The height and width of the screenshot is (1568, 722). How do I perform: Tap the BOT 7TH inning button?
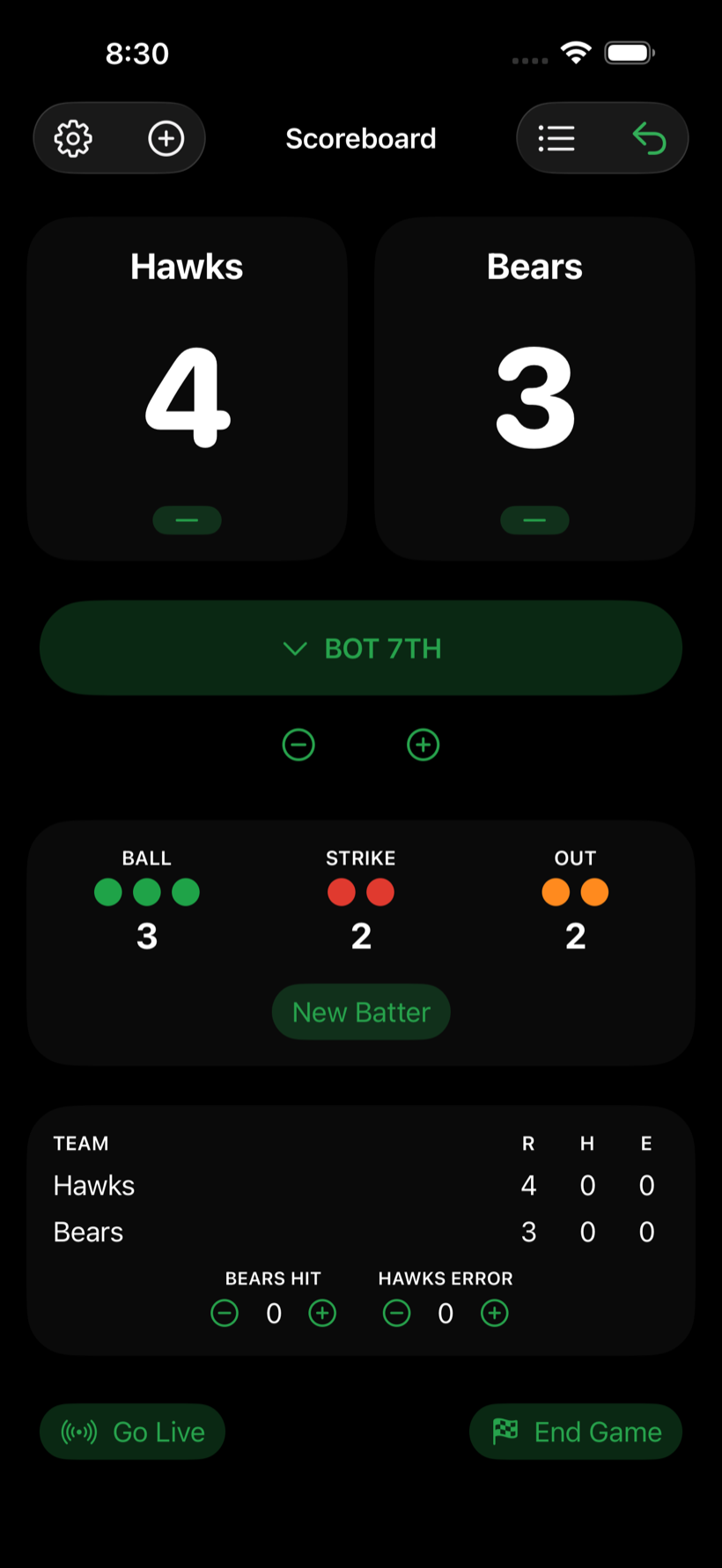(361, 649)
